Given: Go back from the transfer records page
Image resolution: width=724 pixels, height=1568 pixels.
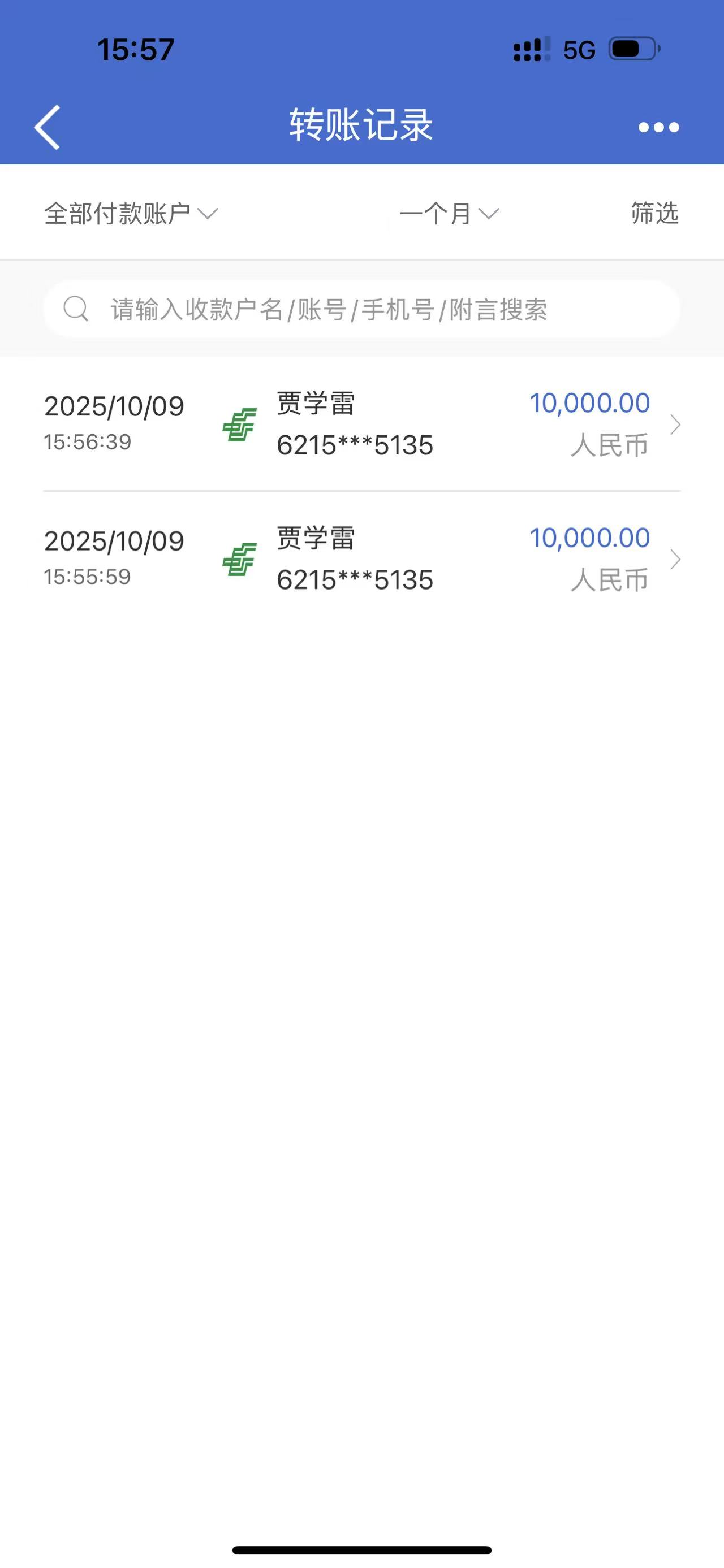Looking at the screenshot, I should (x=47, y=127).
